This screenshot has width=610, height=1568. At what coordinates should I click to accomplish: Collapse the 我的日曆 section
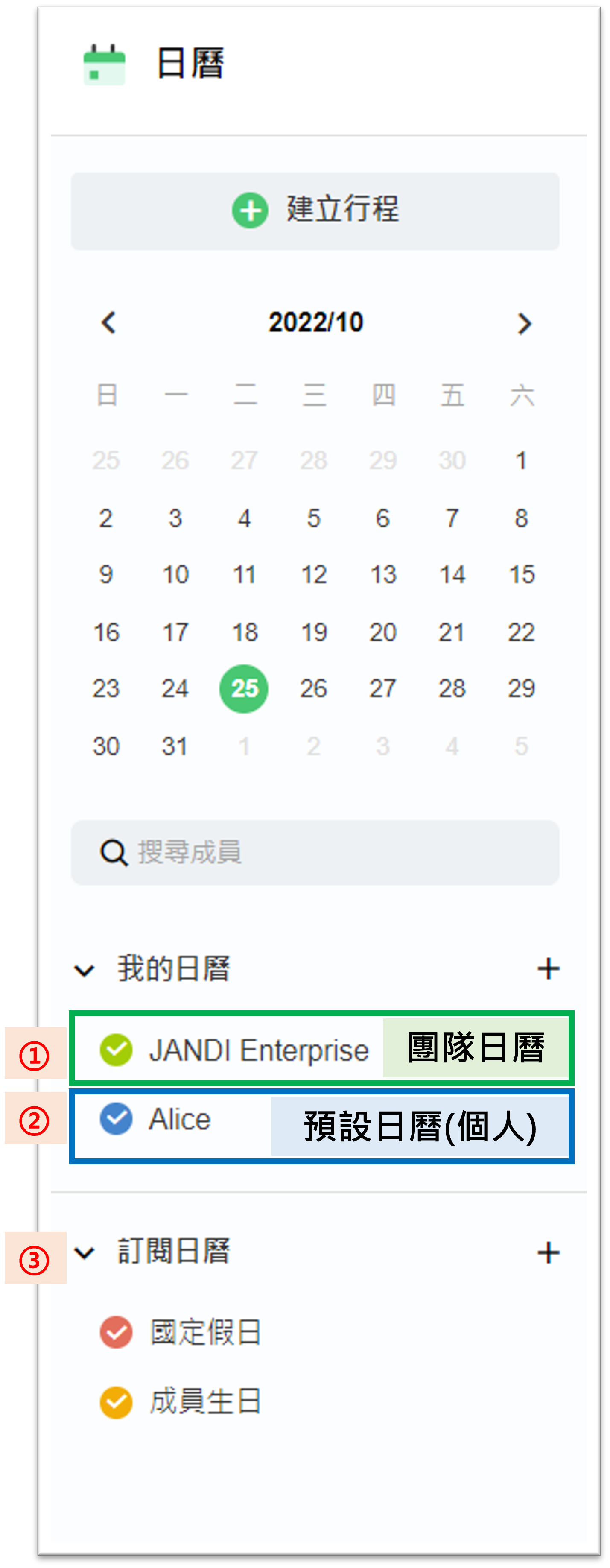tap(84, 970)
